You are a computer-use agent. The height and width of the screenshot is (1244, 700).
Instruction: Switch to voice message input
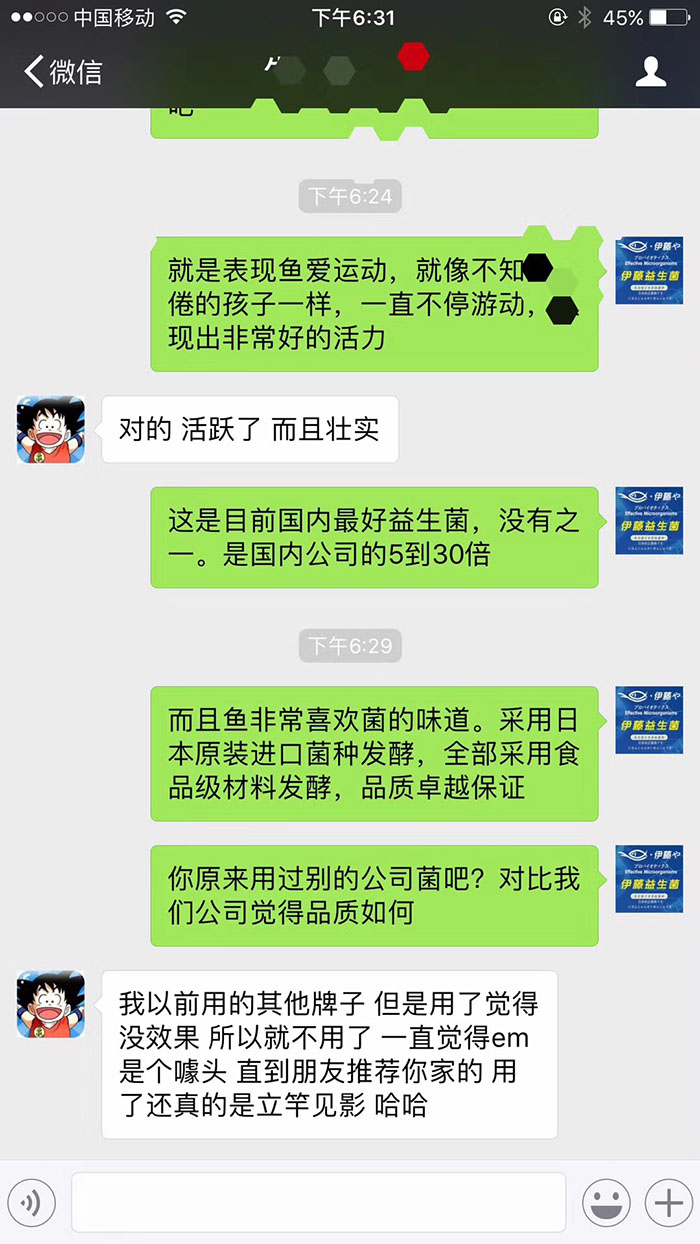30,1202
